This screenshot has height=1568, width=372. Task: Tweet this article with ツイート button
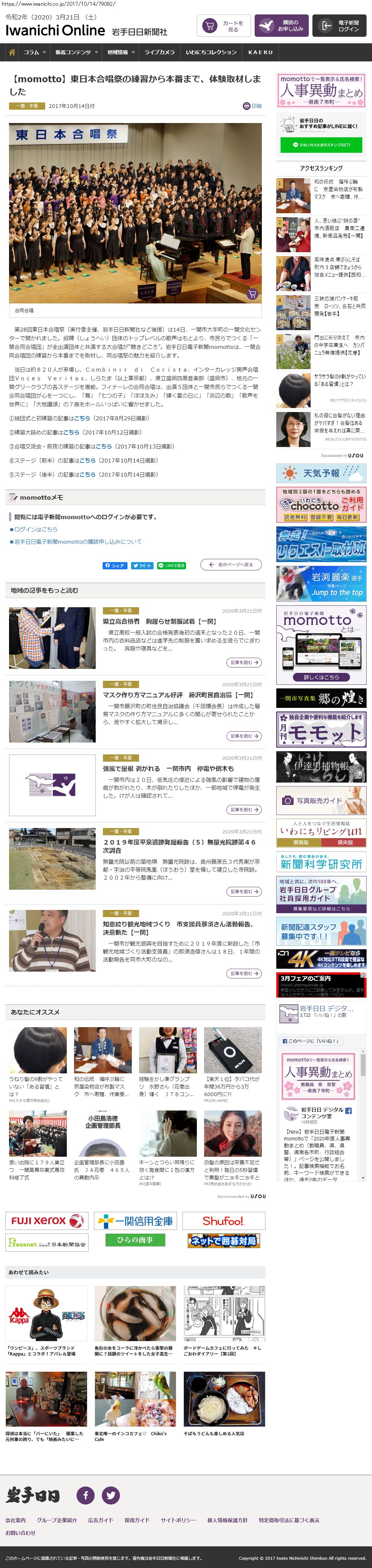pyautogui.click(x=142, y=565)
